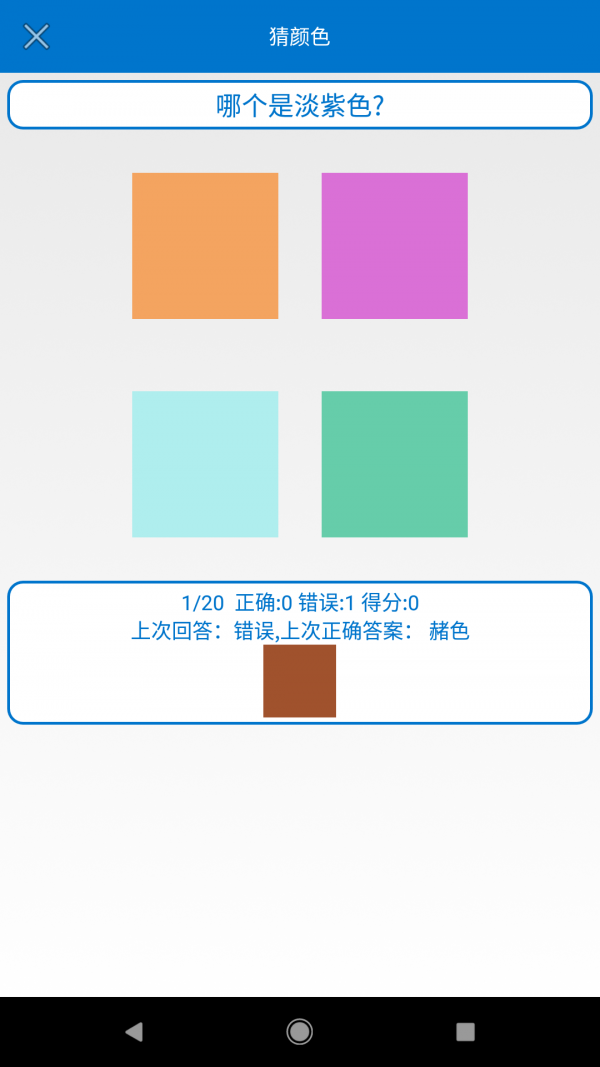Close the color guessing game
This screenshot has width=600, height=1067.
pyautogui.click(x=36, y=37)
